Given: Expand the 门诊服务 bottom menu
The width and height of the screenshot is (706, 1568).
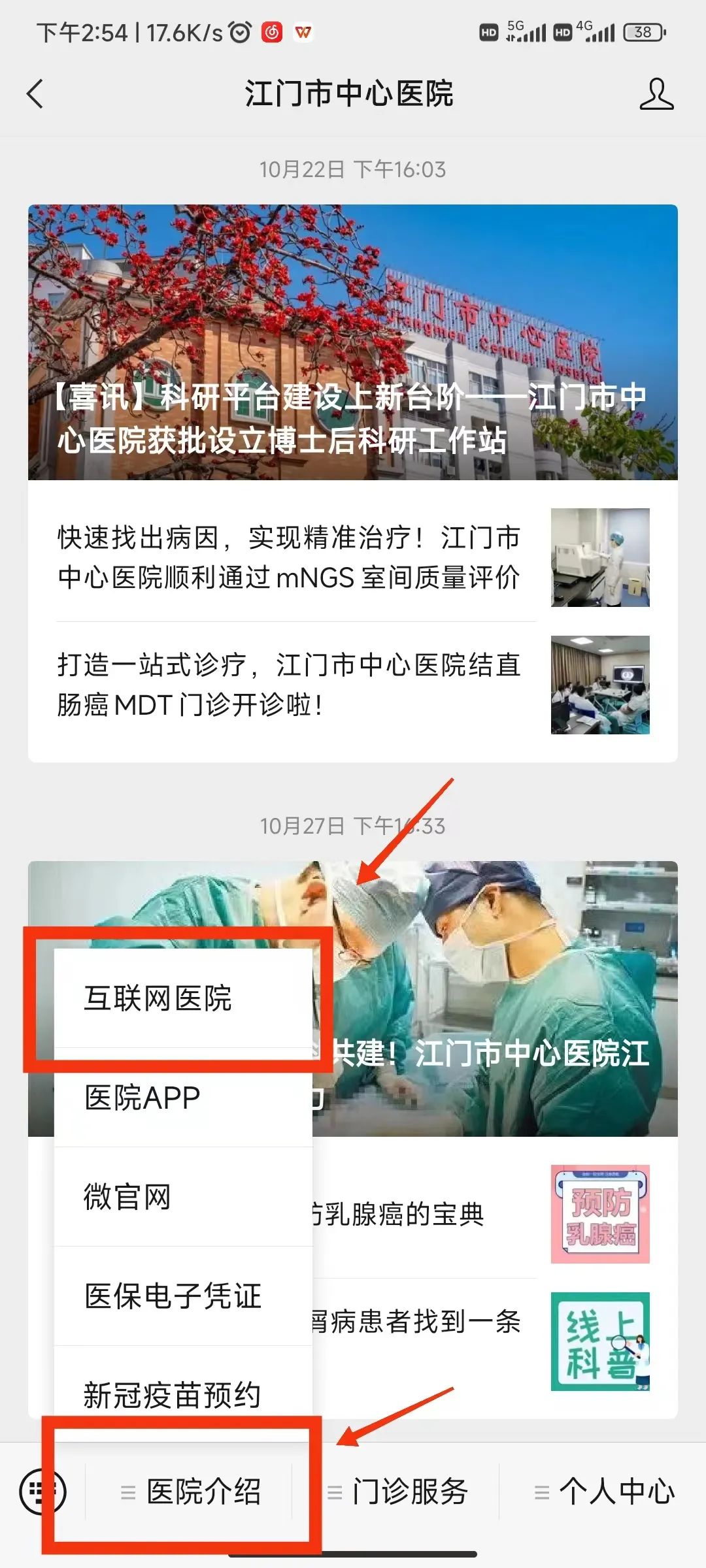Looking at the screenshot, I should coord(397,1492).
